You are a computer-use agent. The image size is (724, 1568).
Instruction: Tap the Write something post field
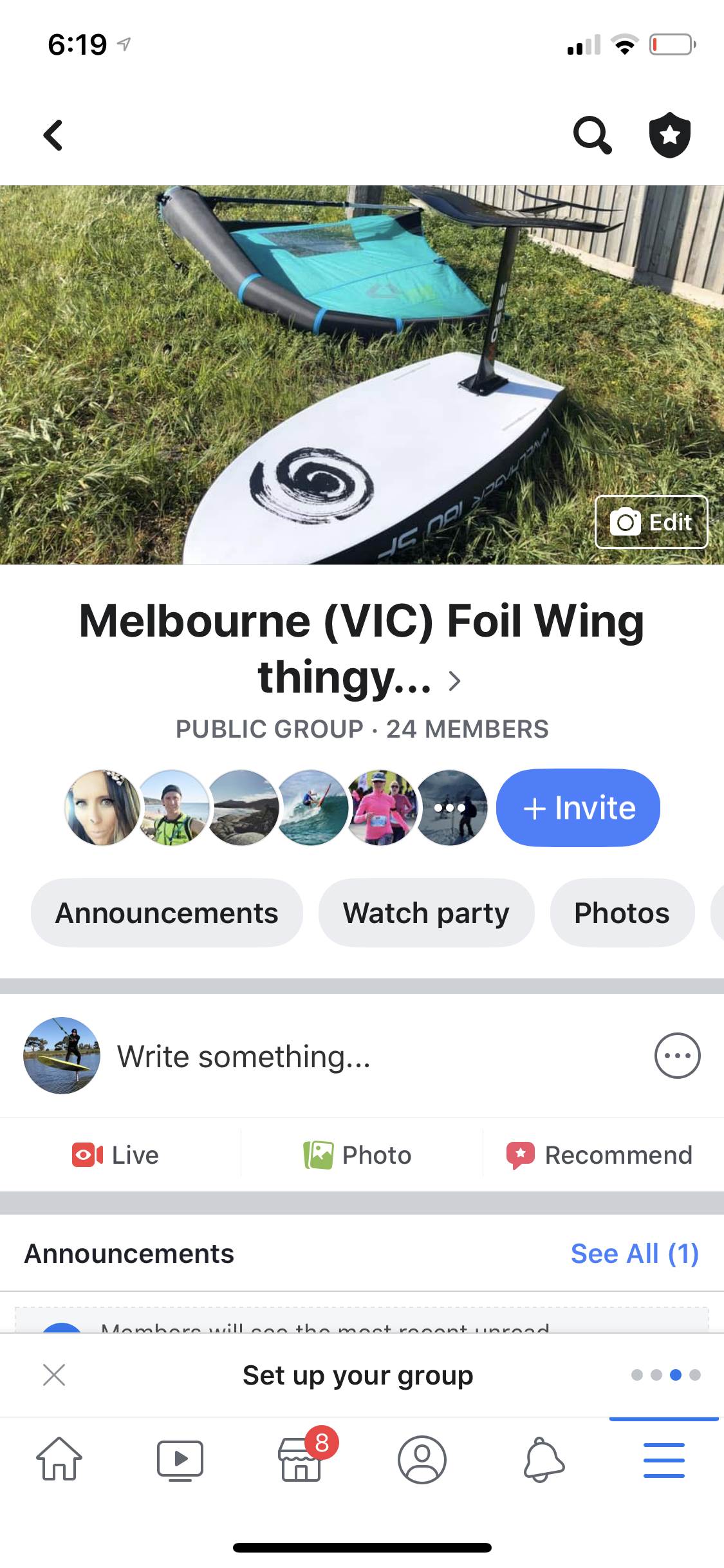243,1056
